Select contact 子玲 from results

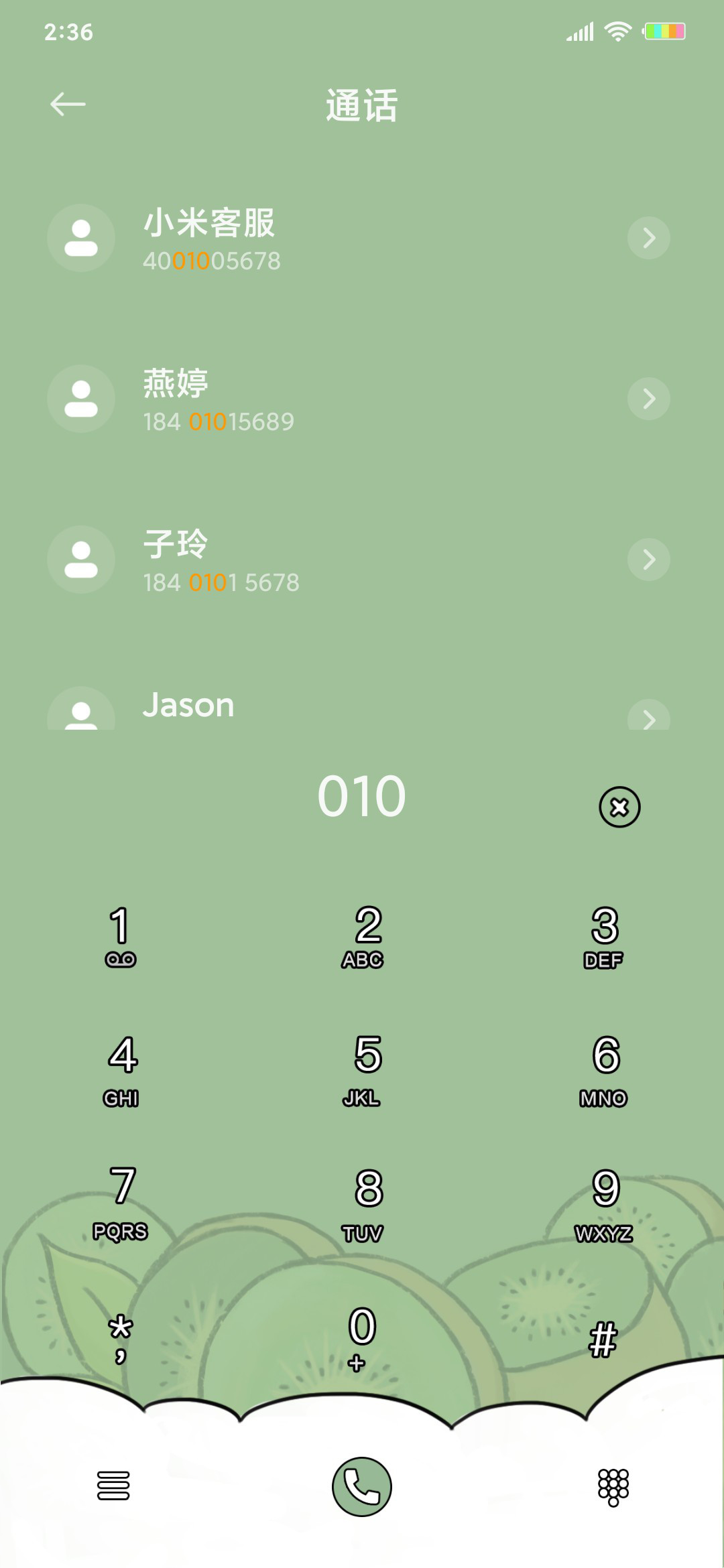click(335, 560)
